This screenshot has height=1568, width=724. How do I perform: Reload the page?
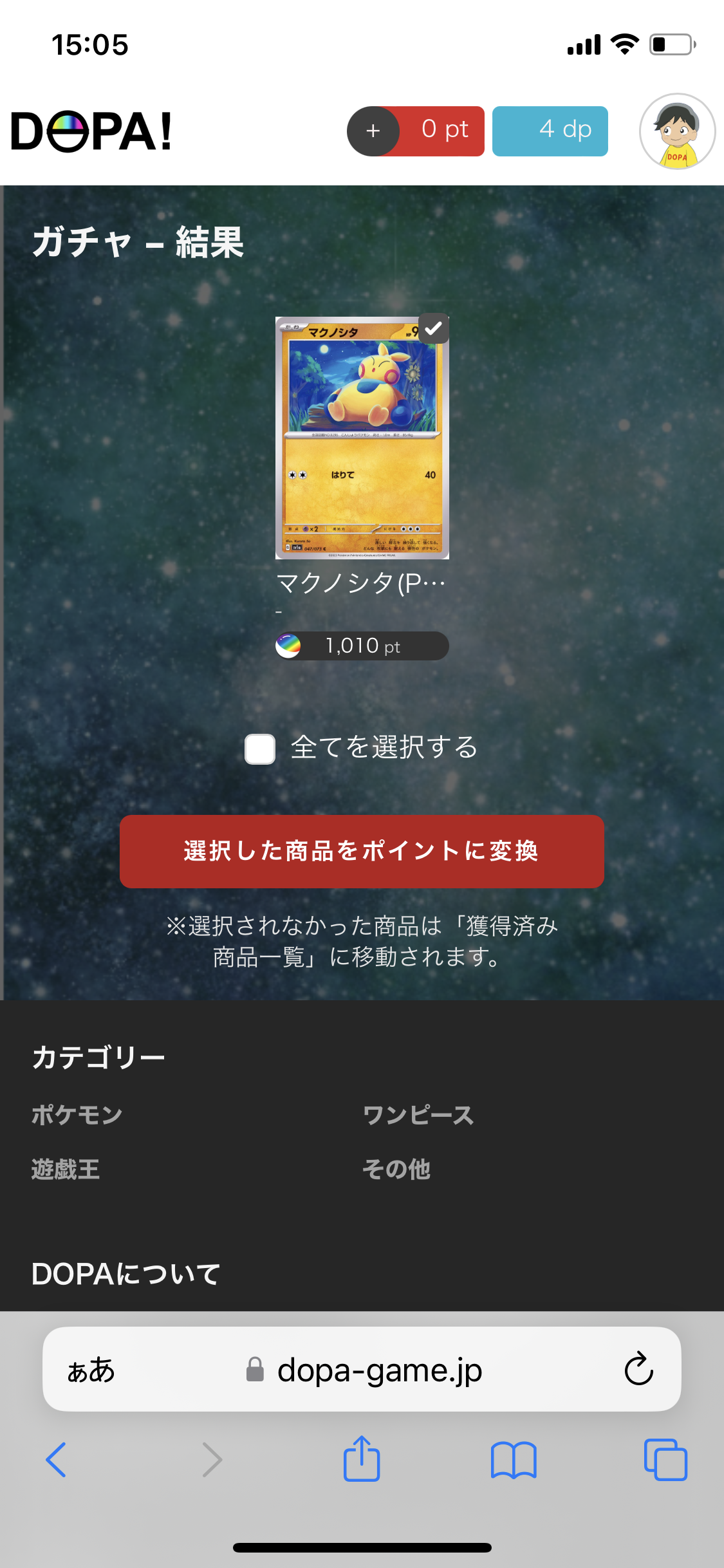[638, 1368]
